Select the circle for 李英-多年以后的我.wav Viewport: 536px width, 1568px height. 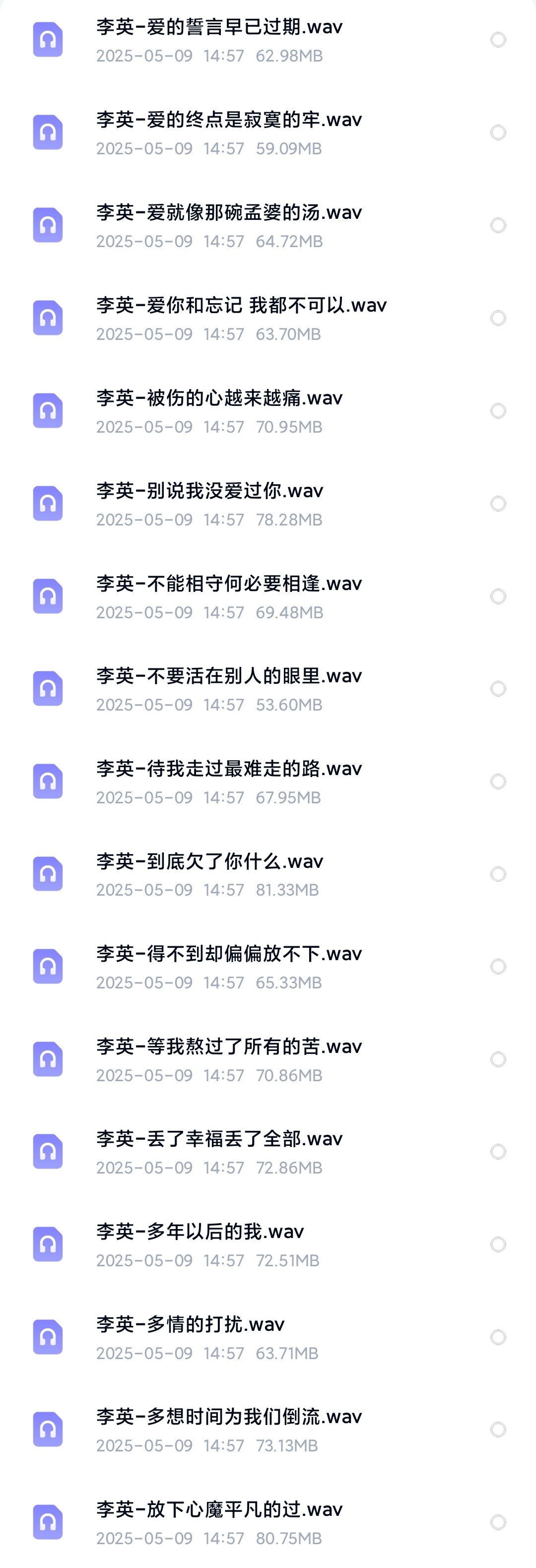pyautogui.click(x=498, y=1245)
